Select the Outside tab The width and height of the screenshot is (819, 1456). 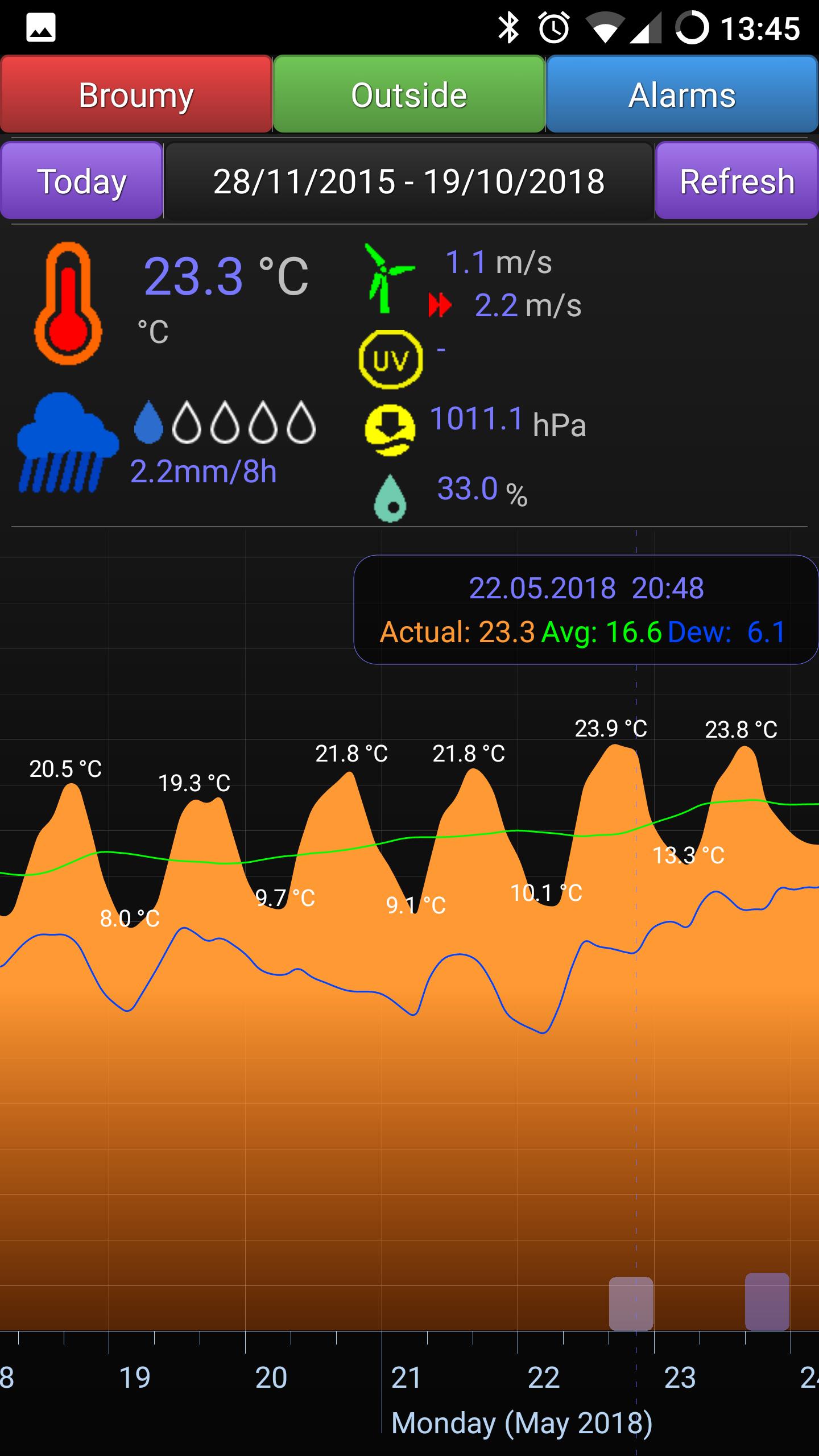(409, 94)
